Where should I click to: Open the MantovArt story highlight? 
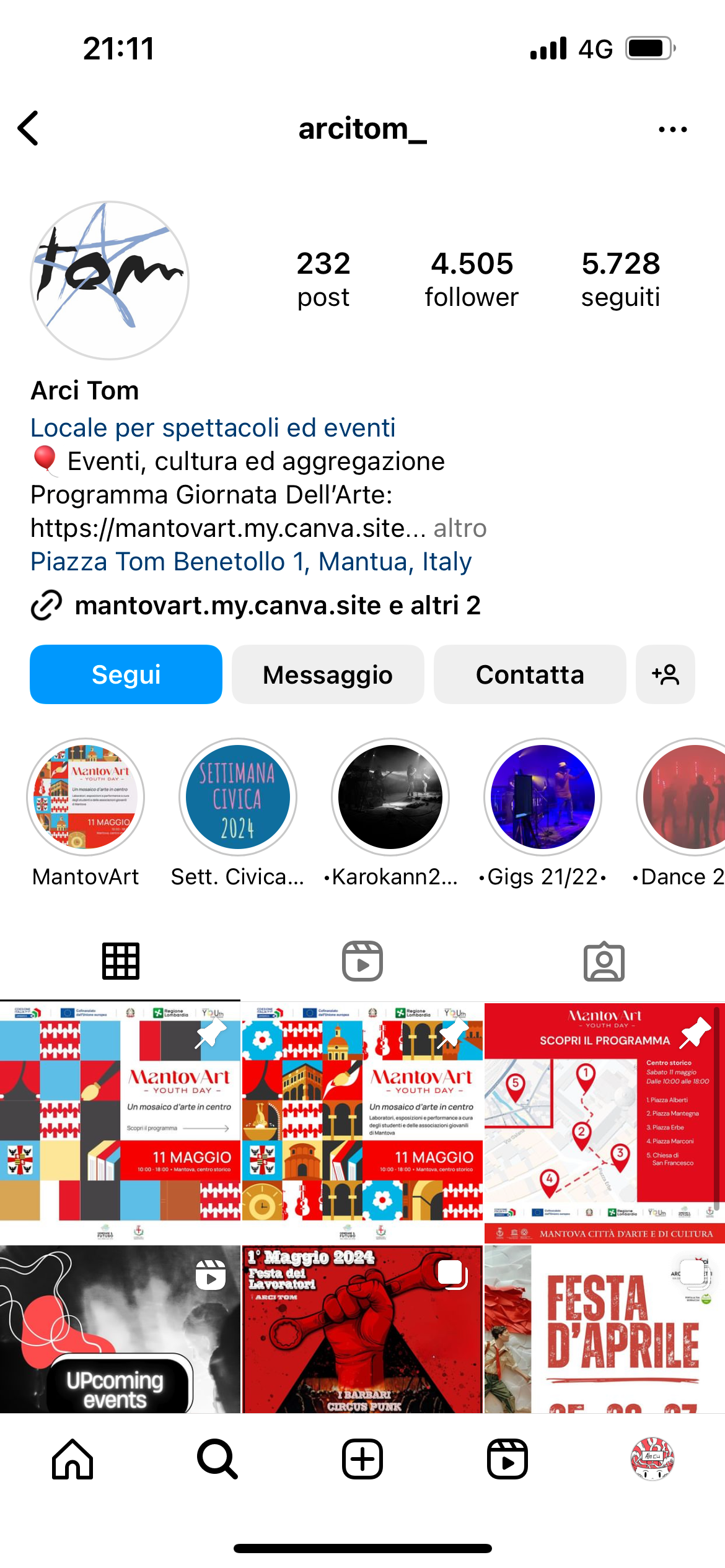(86, 796)
